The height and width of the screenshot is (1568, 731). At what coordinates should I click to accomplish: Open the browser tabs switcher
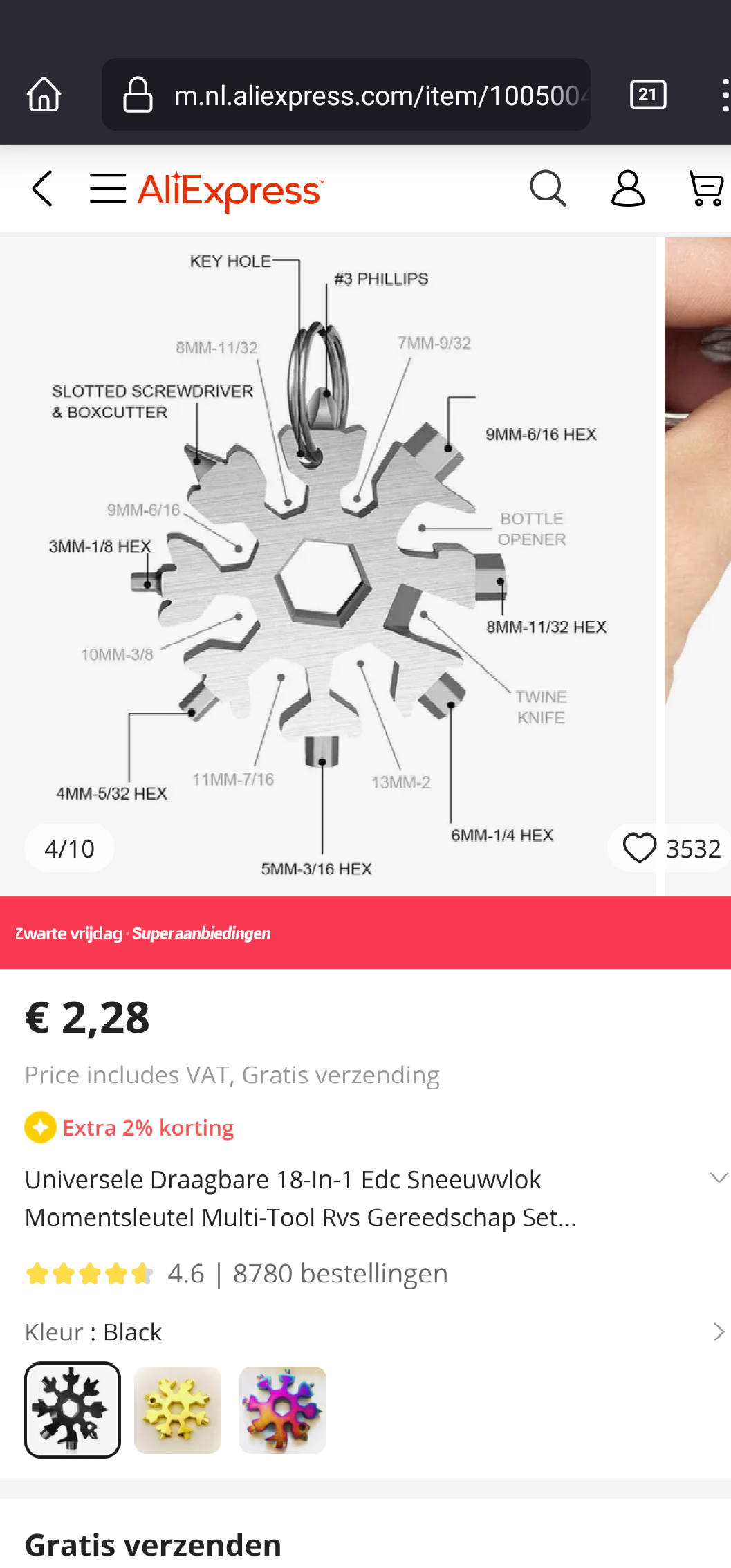(x=647, y=94)
